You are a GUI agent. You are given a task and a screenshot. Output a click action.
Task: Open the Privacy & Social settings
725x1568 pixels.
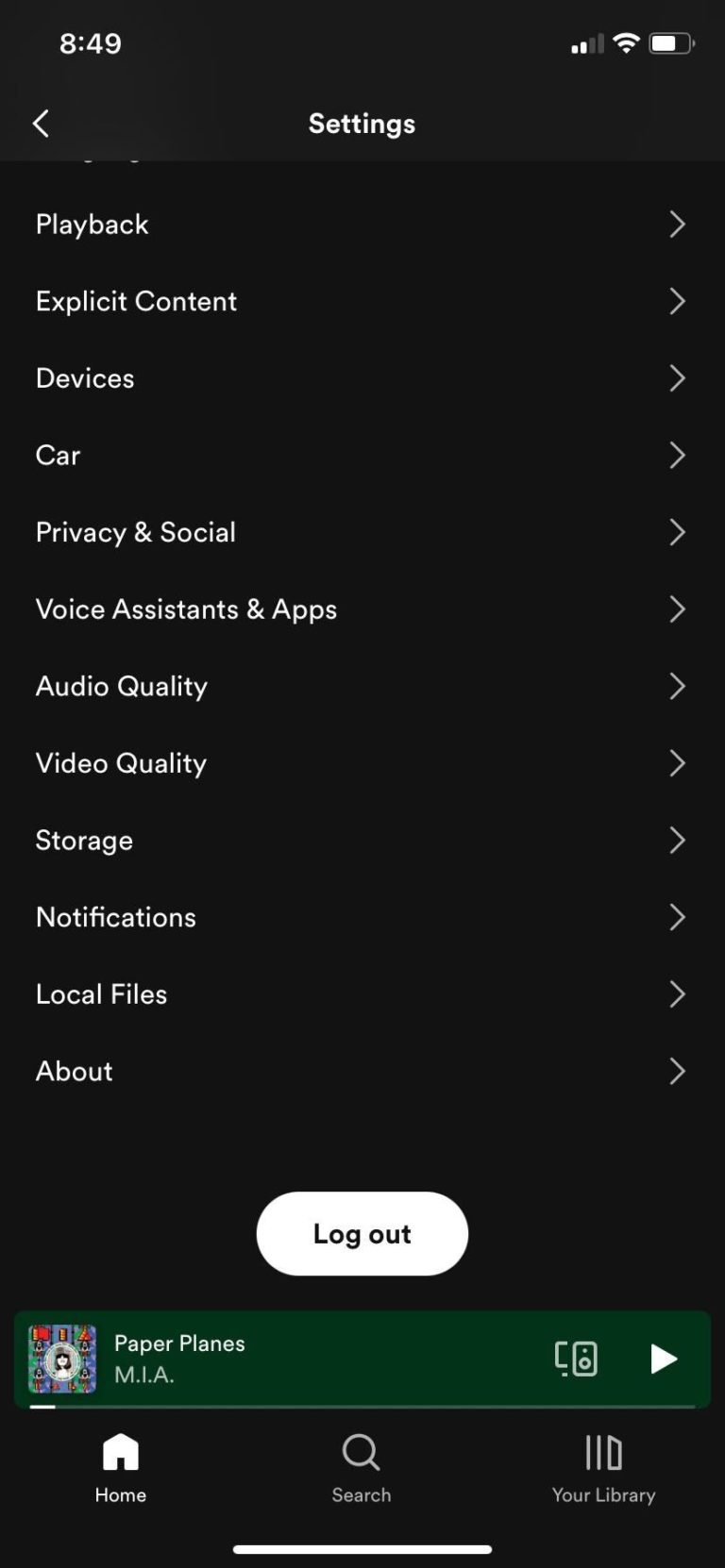pyautogui.click(x=135, y=532)
